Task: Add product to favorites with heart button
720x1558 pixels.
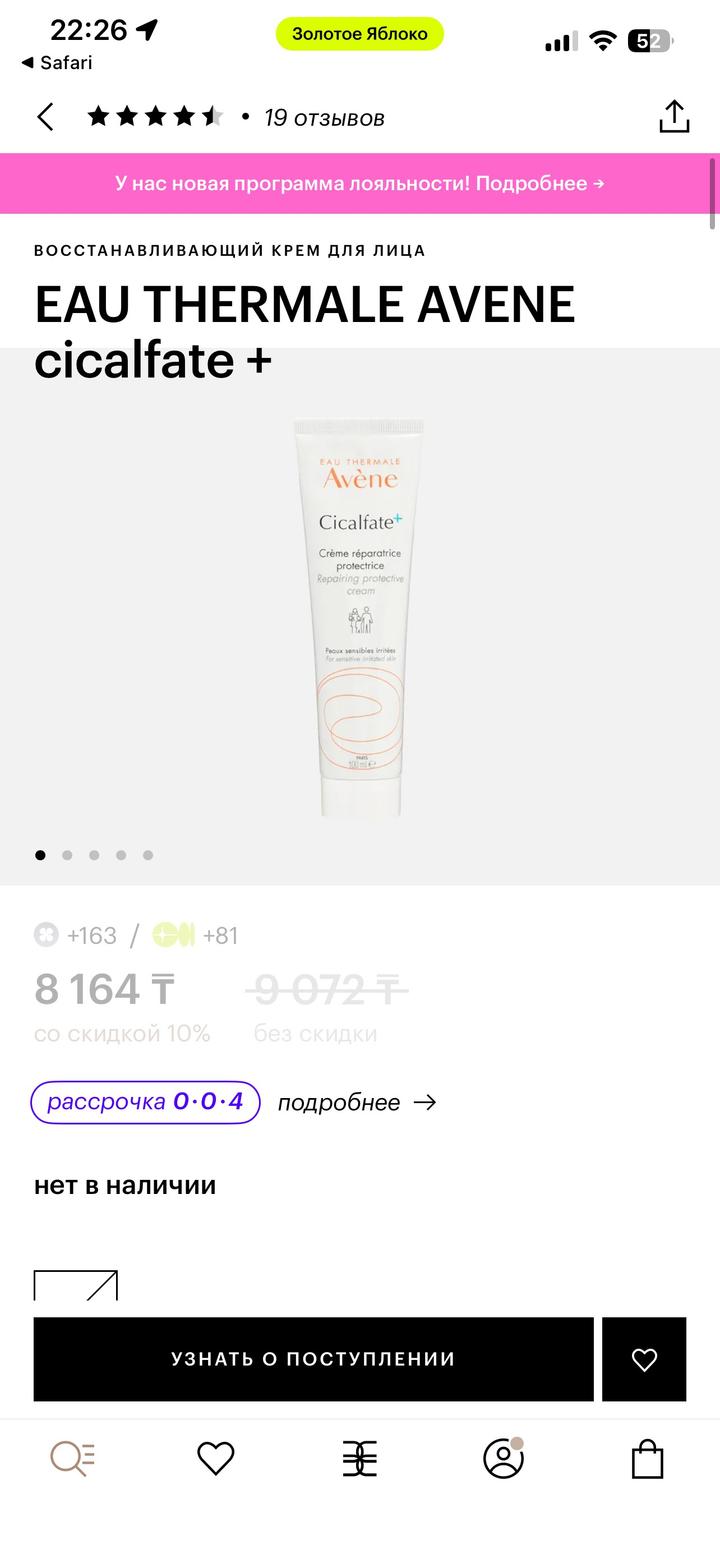Action: [x=644, y=1359]
